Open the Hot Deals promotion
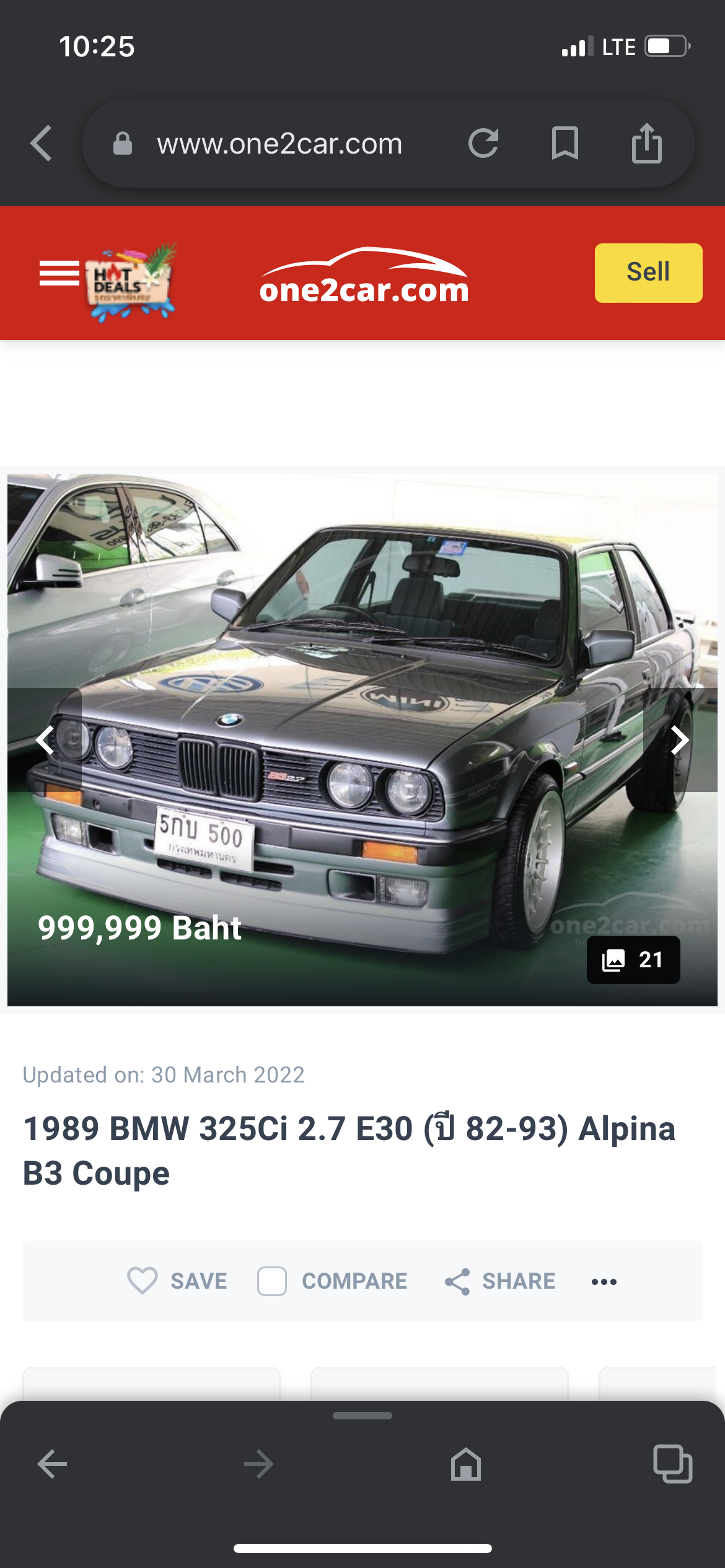This screenshot has width=725, height=1568. [x=131, y=281]
